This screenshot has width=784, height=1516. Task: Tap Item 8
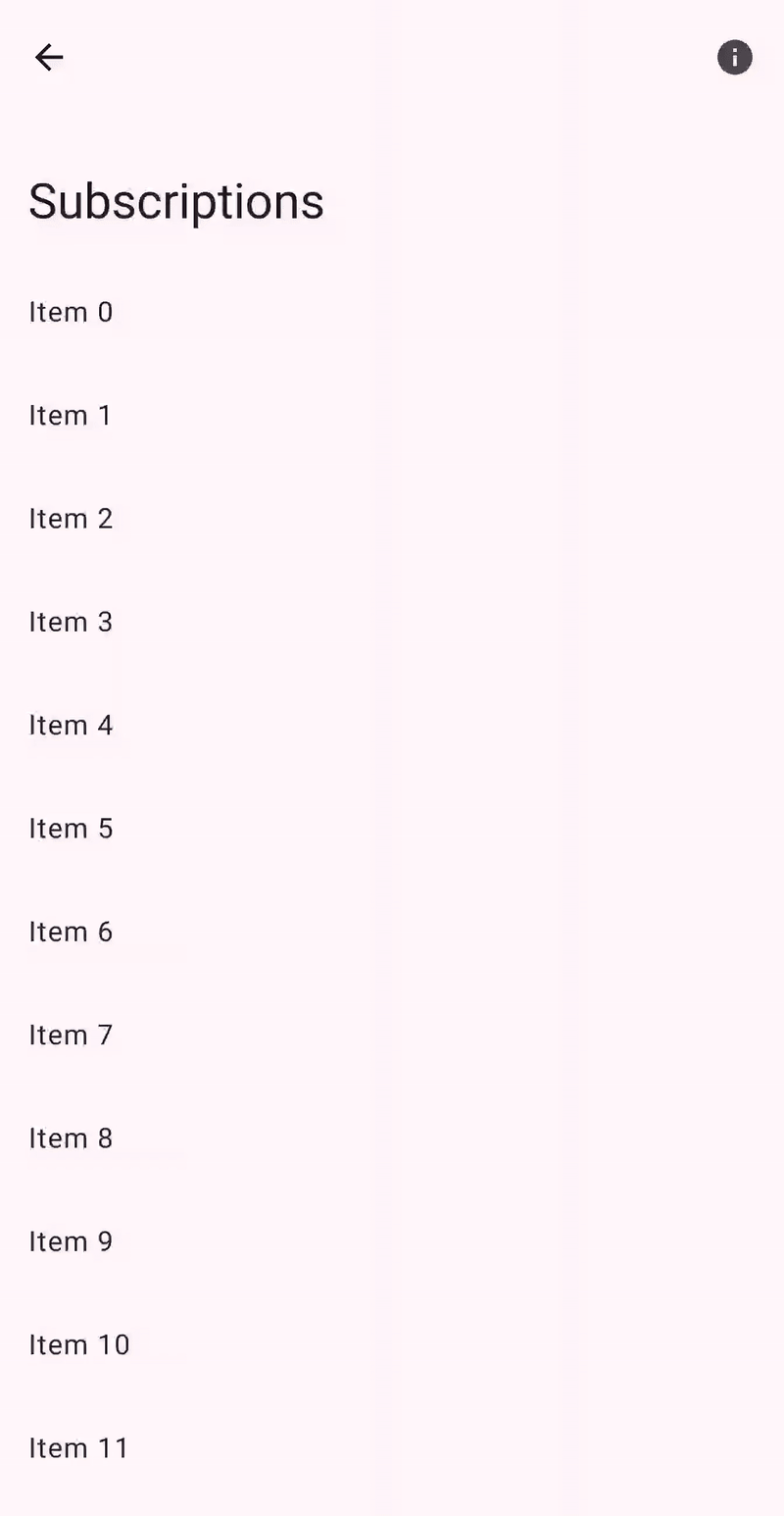pos(392,1138)
